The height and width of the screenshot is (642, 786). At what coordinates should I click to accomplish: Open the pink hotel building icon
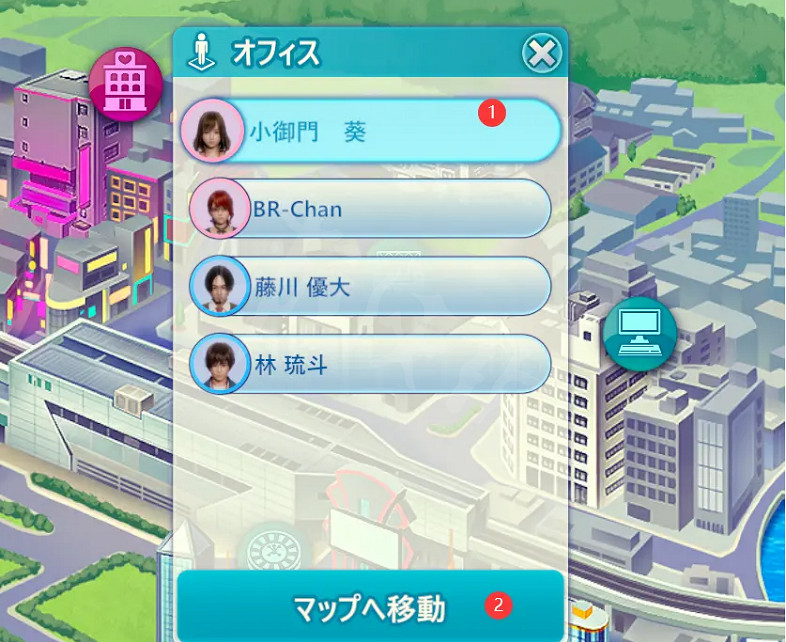coord(126,85)
